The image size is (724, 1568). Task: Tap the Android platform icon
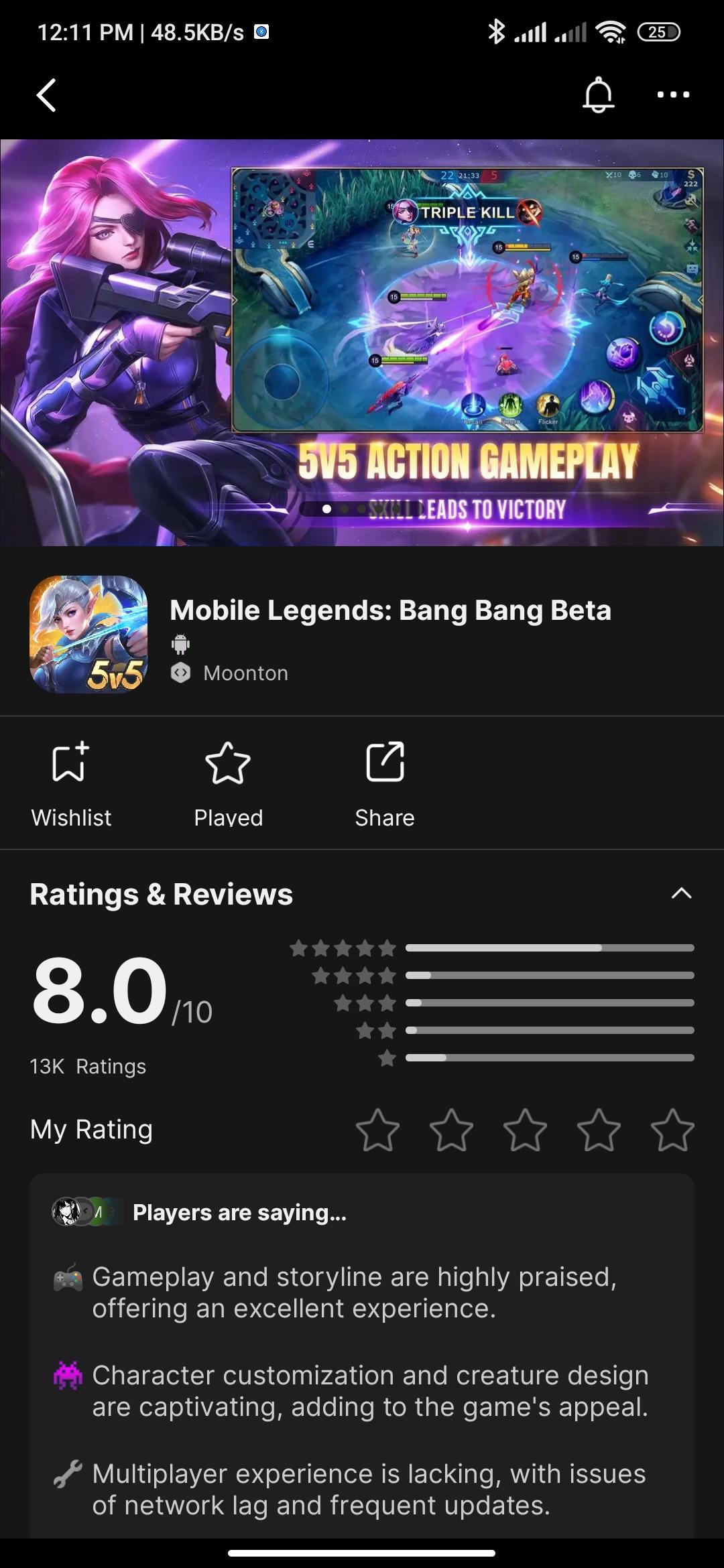(x=180, y=644)
